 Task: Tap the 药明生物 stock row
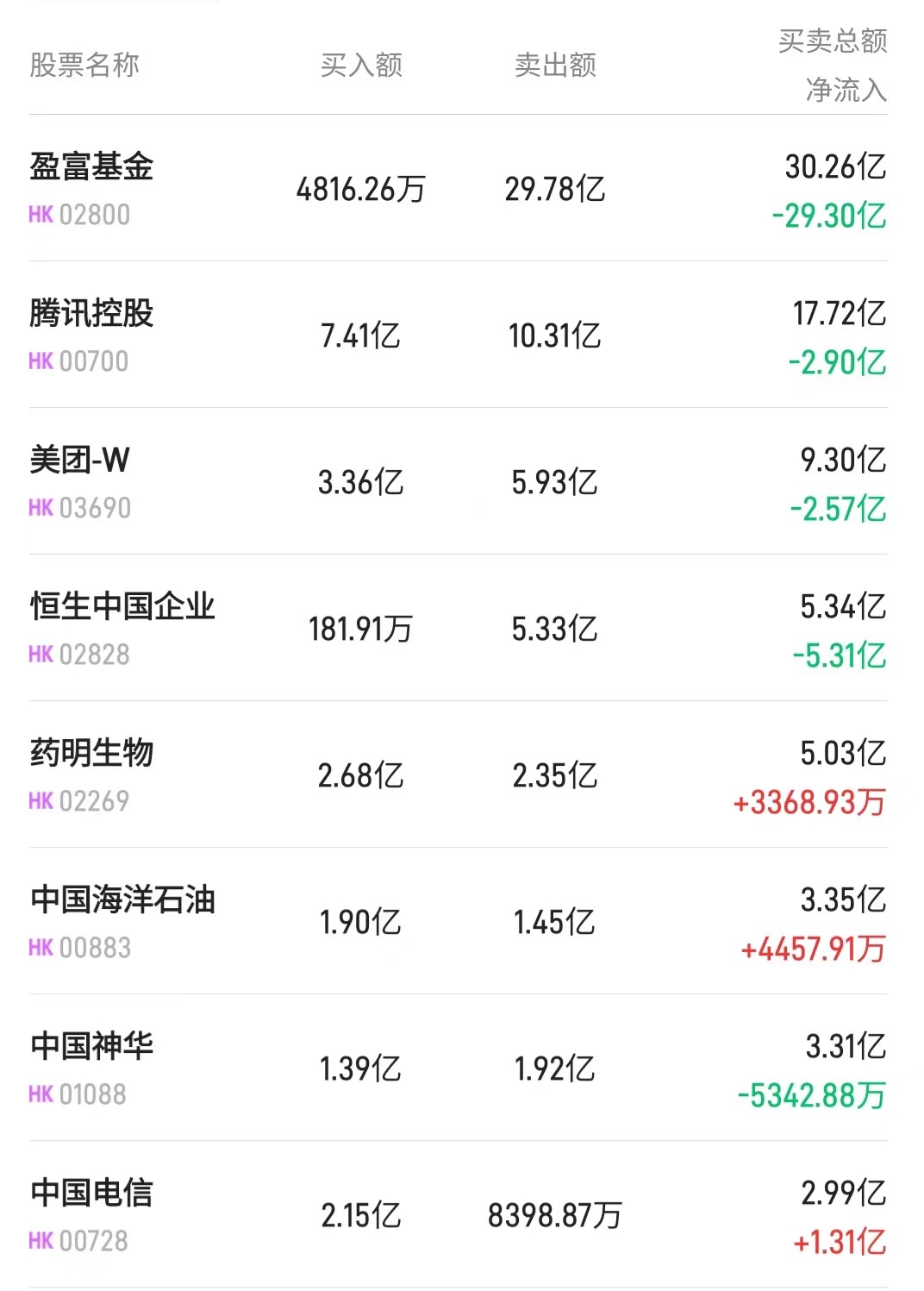coord(91,754)
